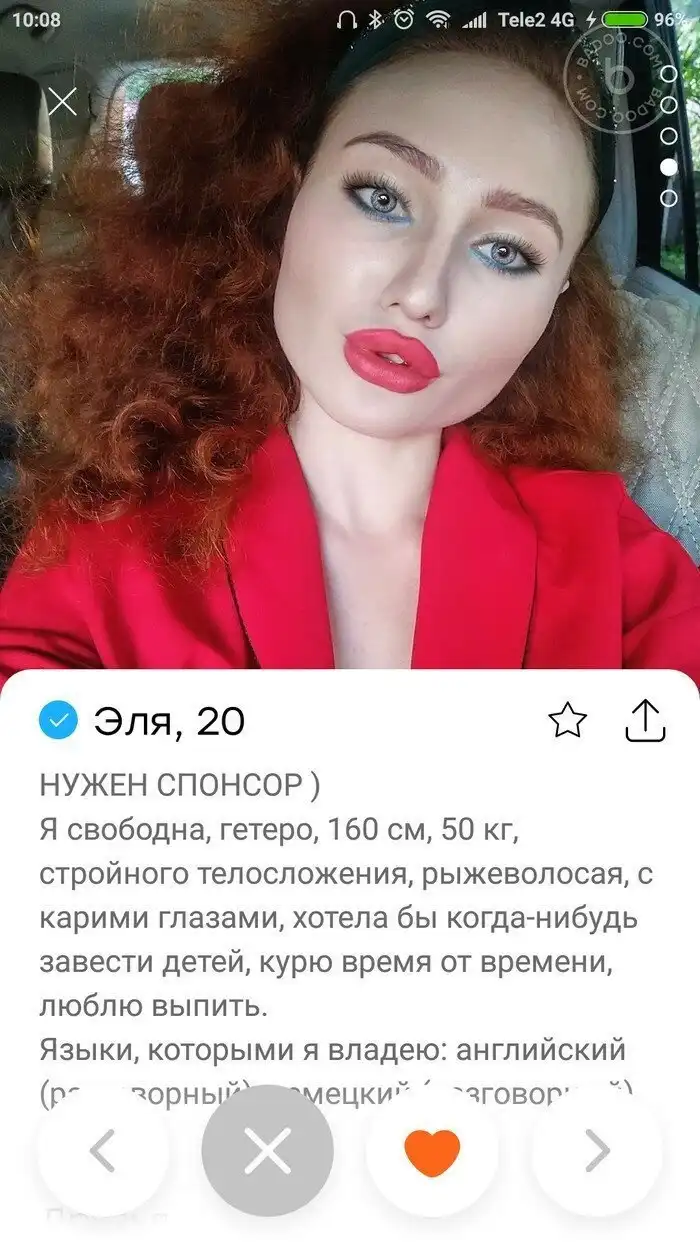Close the profile with the top X

63,101
